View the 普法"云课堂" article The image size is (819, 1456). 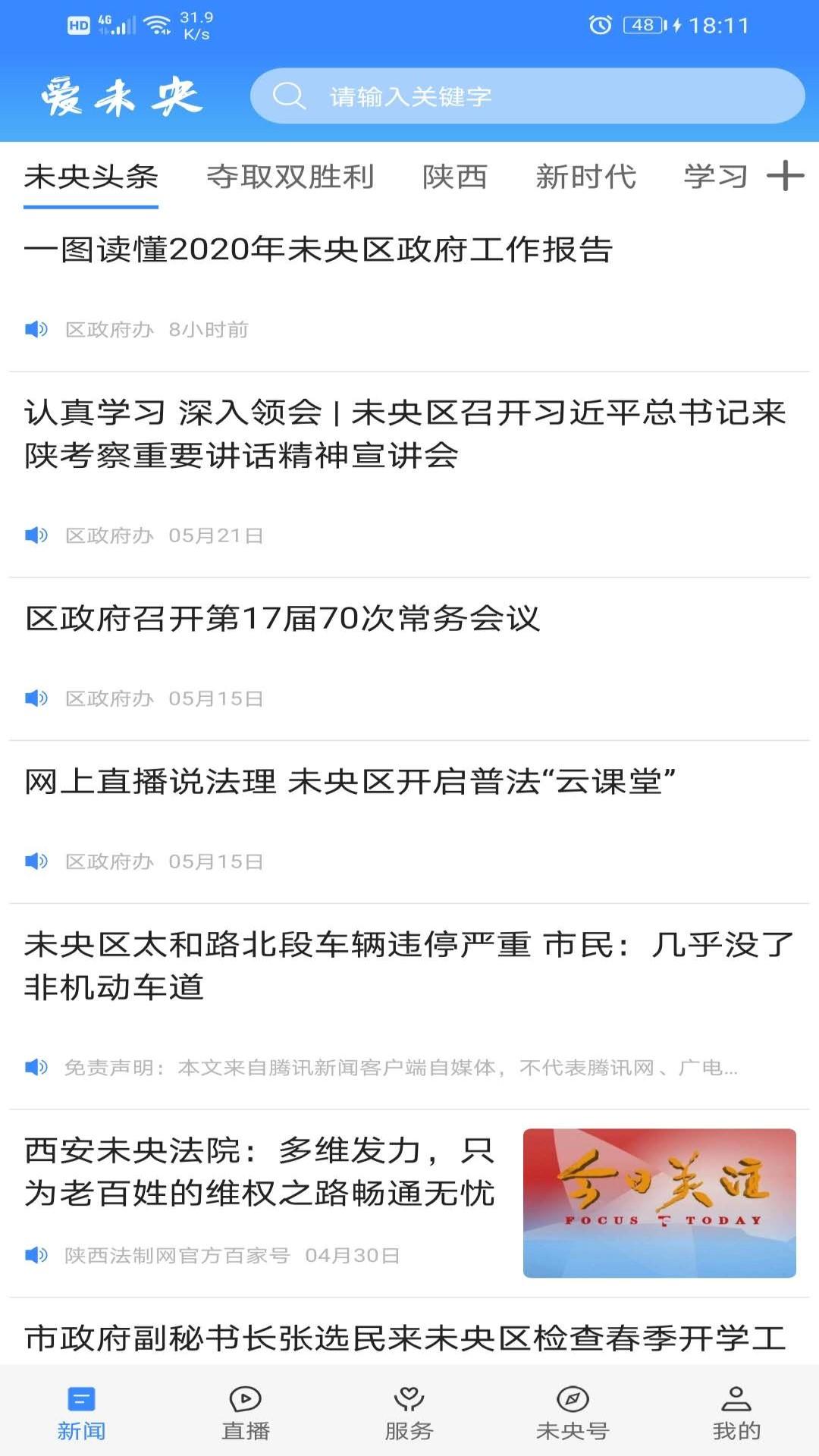[350, 782]
